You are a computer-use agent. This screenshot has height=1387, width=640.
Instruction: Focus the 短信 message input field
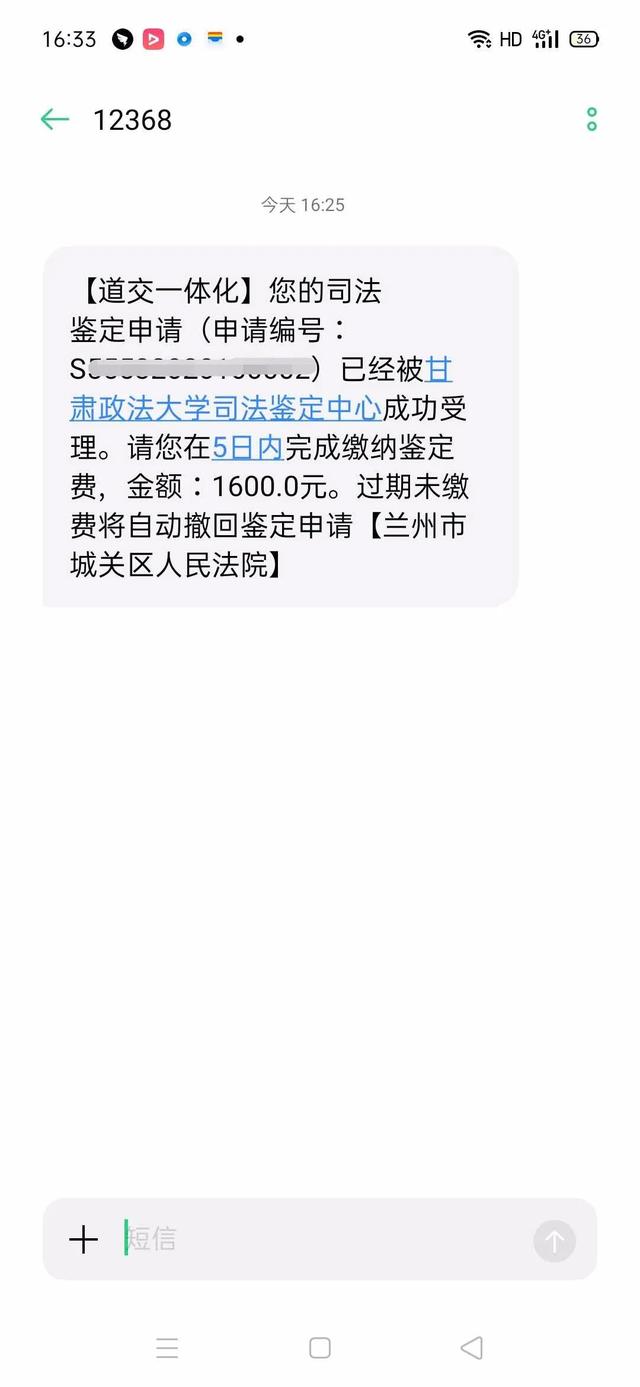point(320,1240)
